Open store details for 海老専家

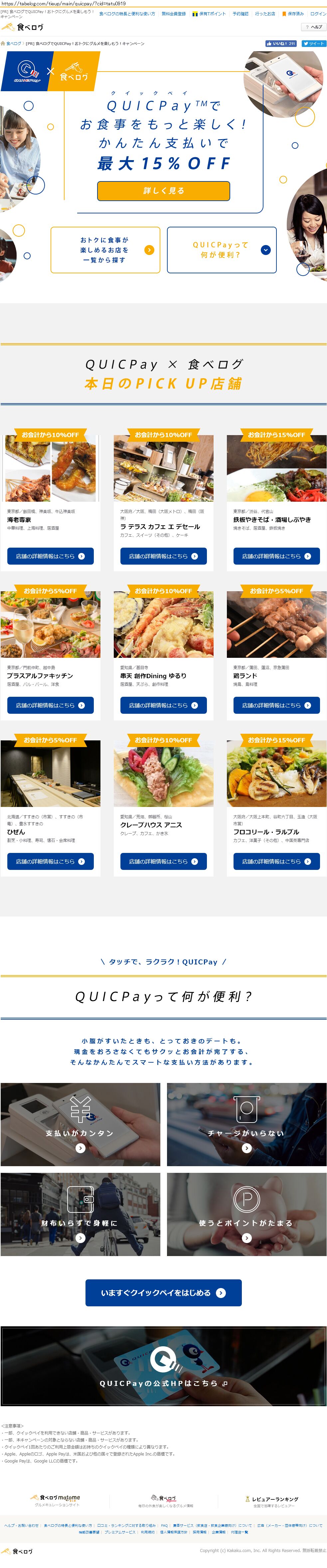pos(51,556)
